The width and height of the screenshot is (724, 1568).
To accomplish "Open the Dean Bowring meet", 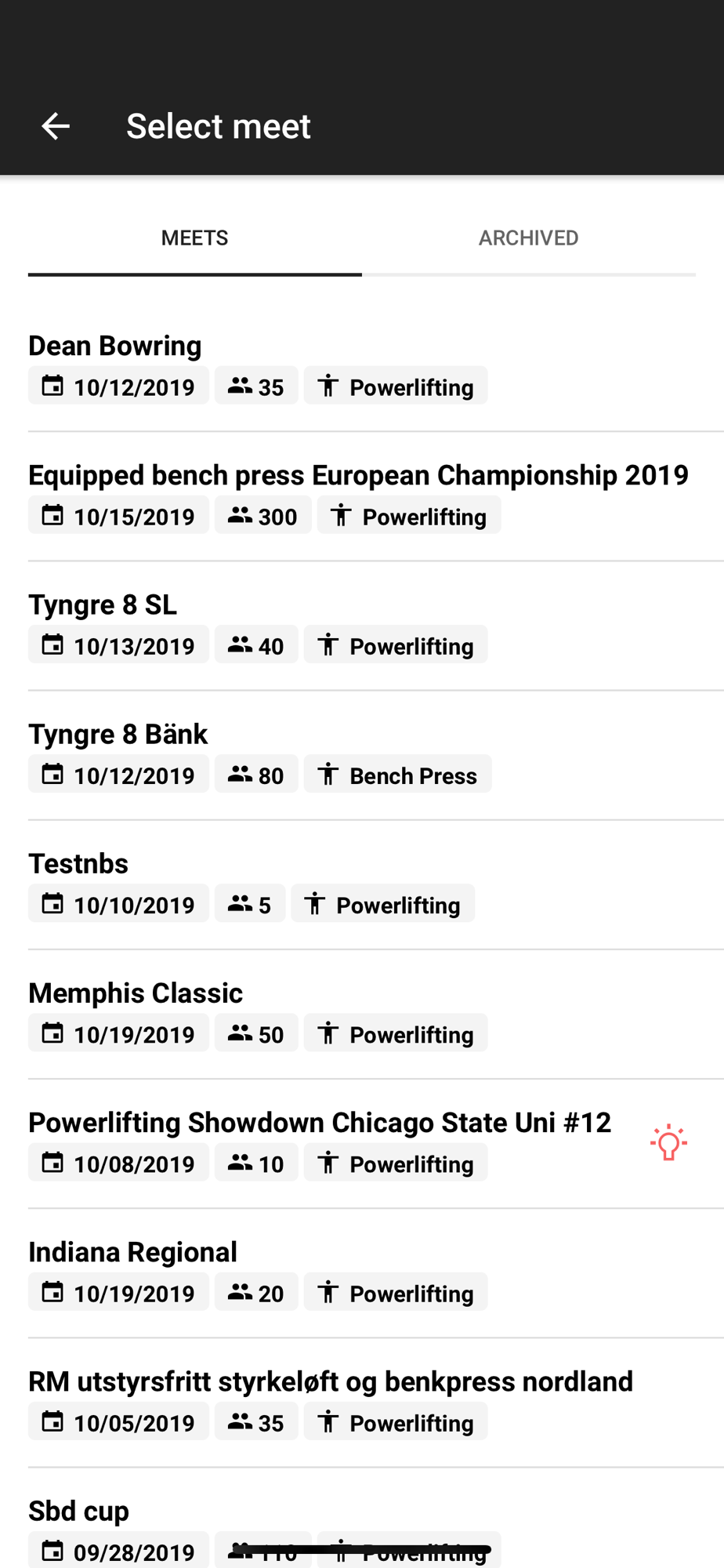I will [362, 367].
